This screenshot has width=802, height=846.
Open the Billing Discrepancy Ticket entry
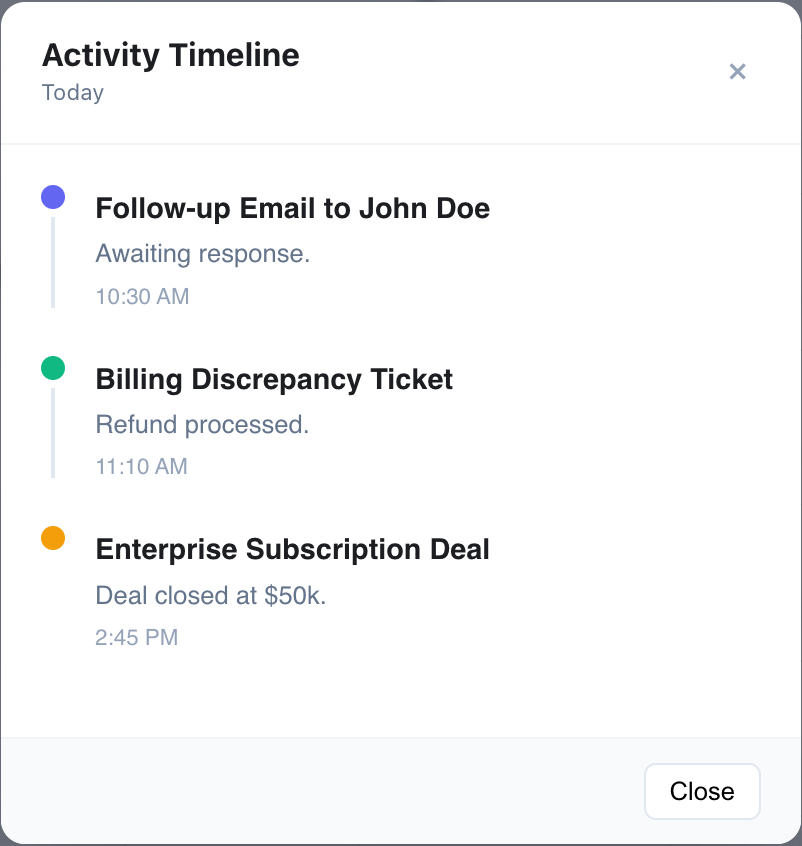click(274, 380)
